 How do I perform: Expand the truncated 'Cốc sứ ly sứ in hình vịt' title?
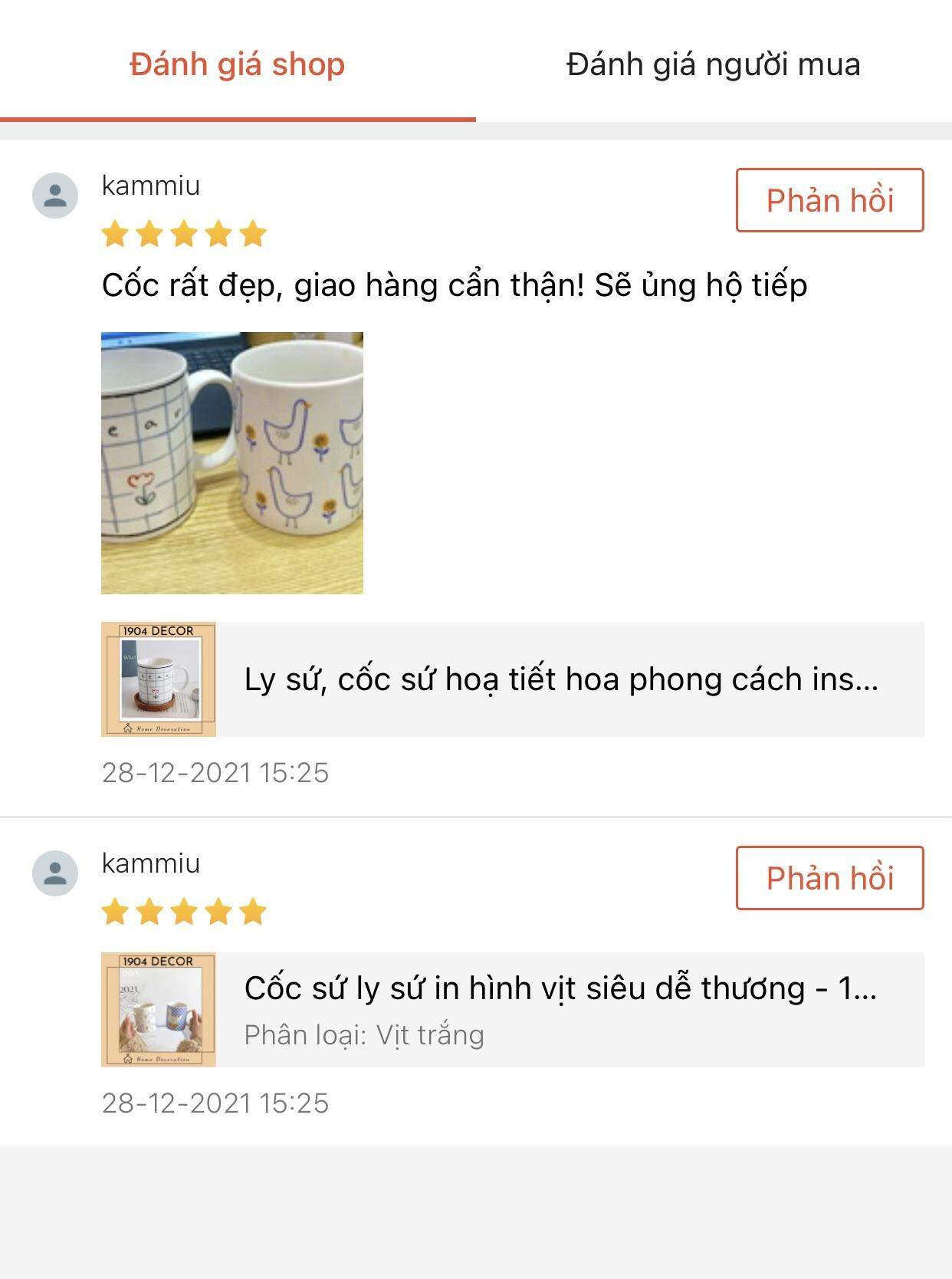click(x=563, y=990)
